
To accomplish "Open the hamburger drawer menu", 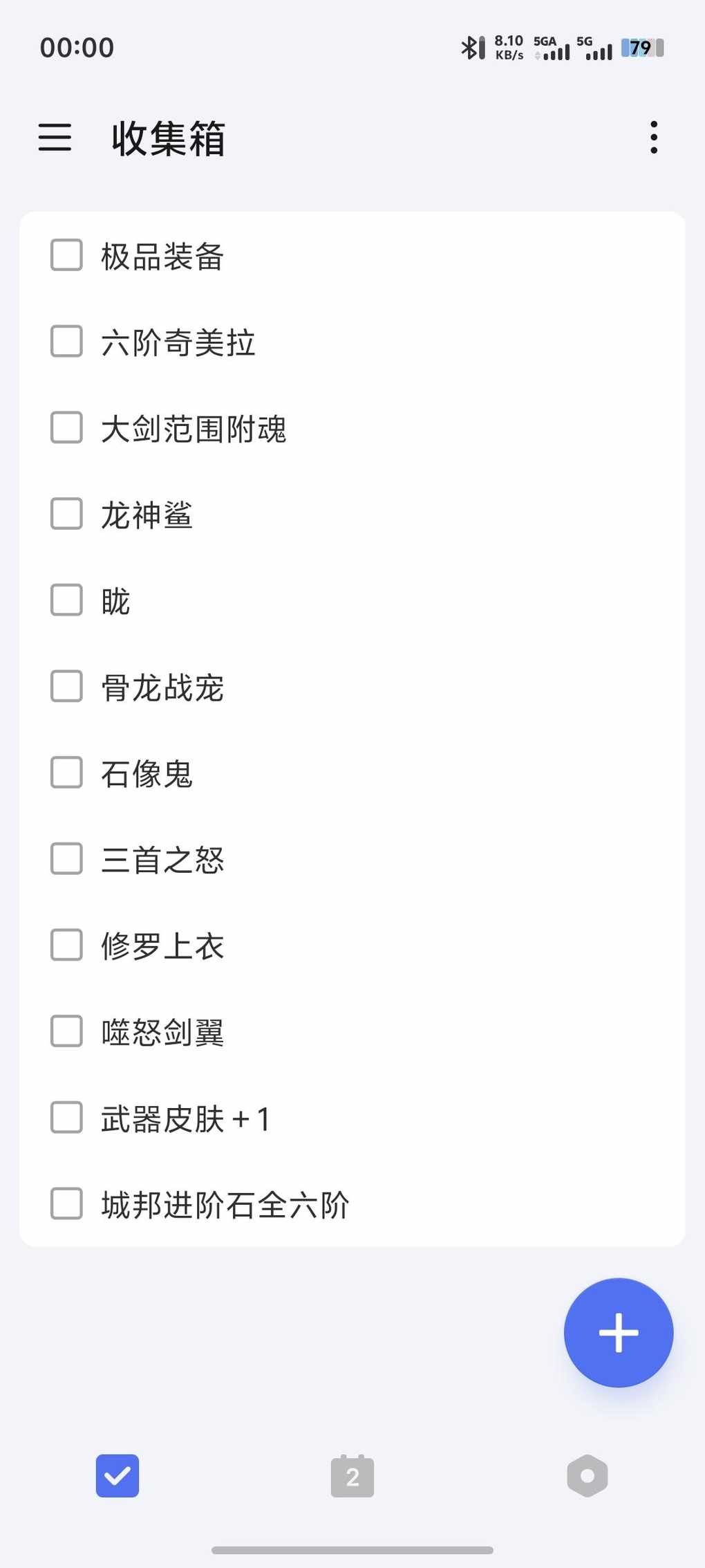I will [x=55, y=137].
